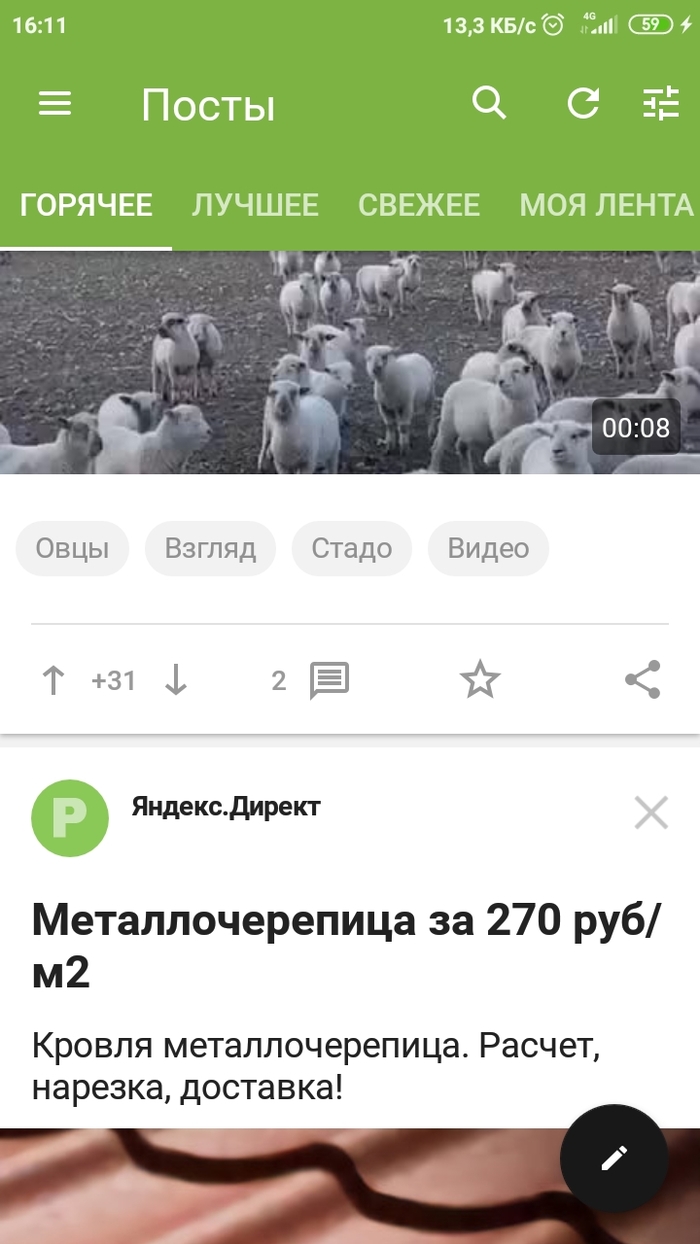Open the search icon in the app bar
The width and height of the screenshot is (700, 1244).
coord(489,103)
